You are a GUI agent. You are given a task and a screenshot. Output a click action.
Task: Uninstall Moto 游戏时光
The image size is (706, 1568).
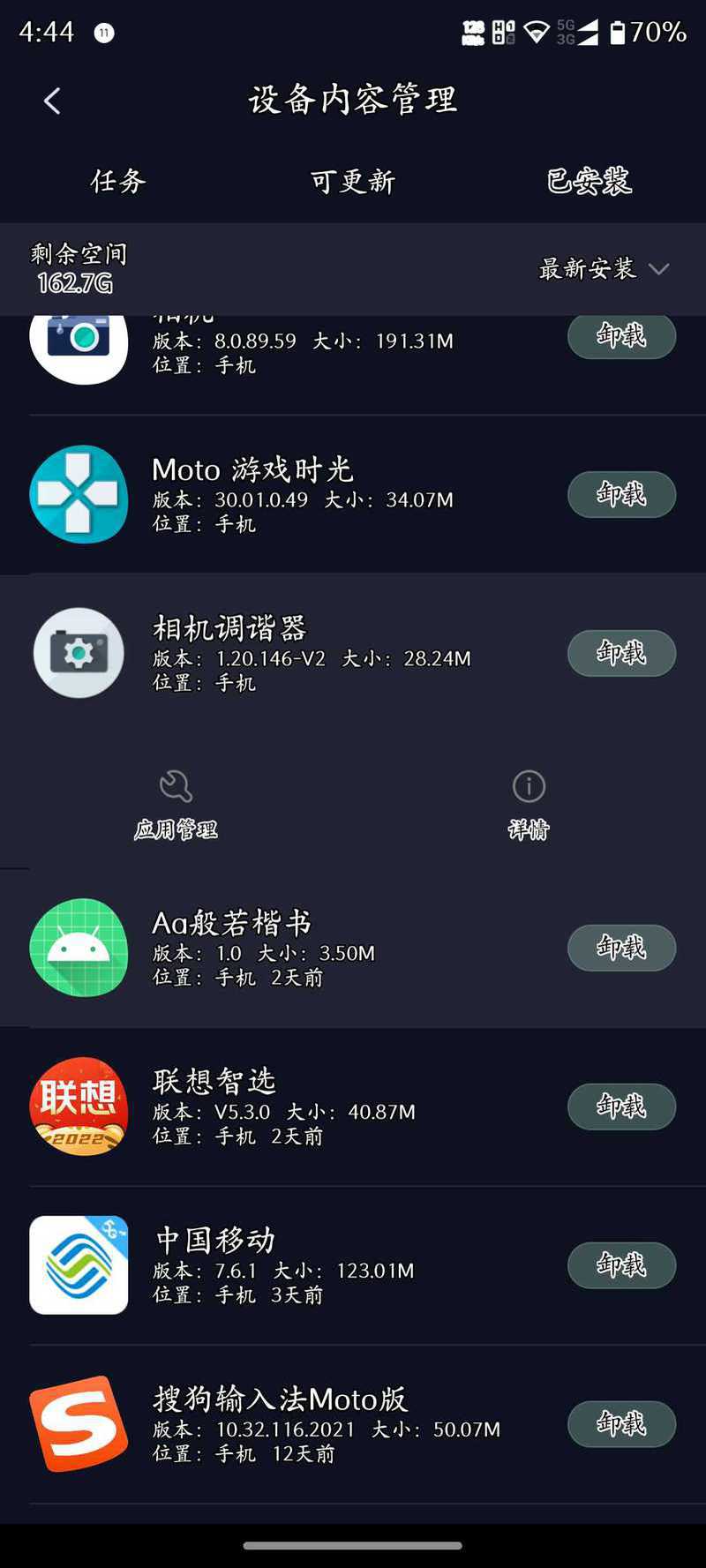tap(621, 494)
